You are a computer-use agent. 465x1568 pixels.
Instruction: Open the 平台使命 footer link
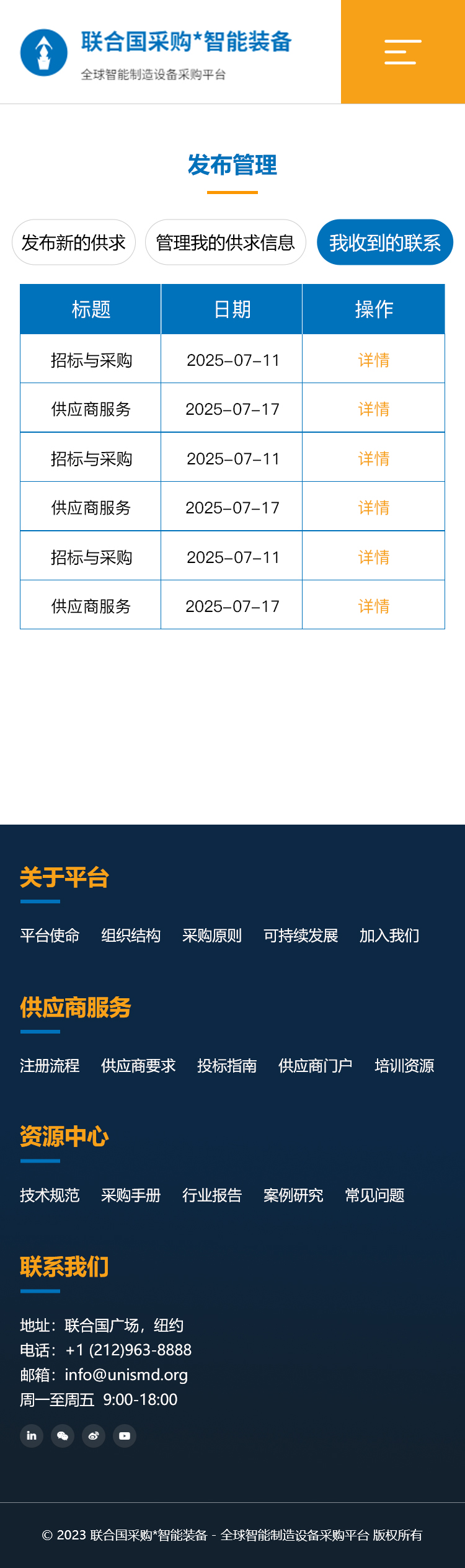(x=50, y=936)
